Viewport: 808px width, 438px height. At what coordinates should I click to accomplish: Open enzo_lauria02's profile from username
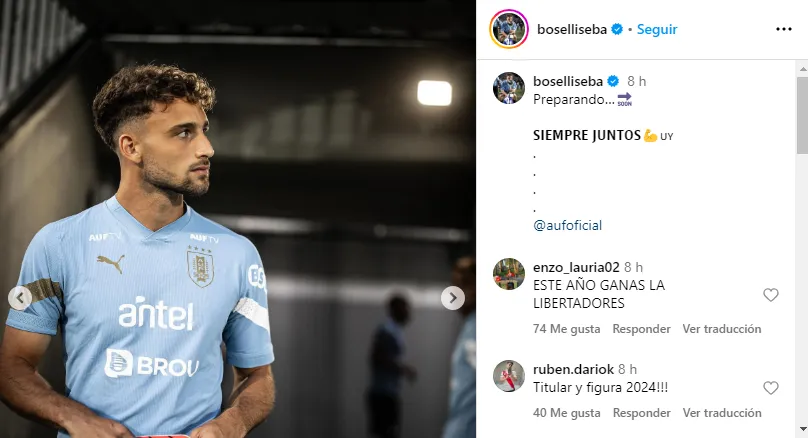pyautogui.click(x=576, y=267)
